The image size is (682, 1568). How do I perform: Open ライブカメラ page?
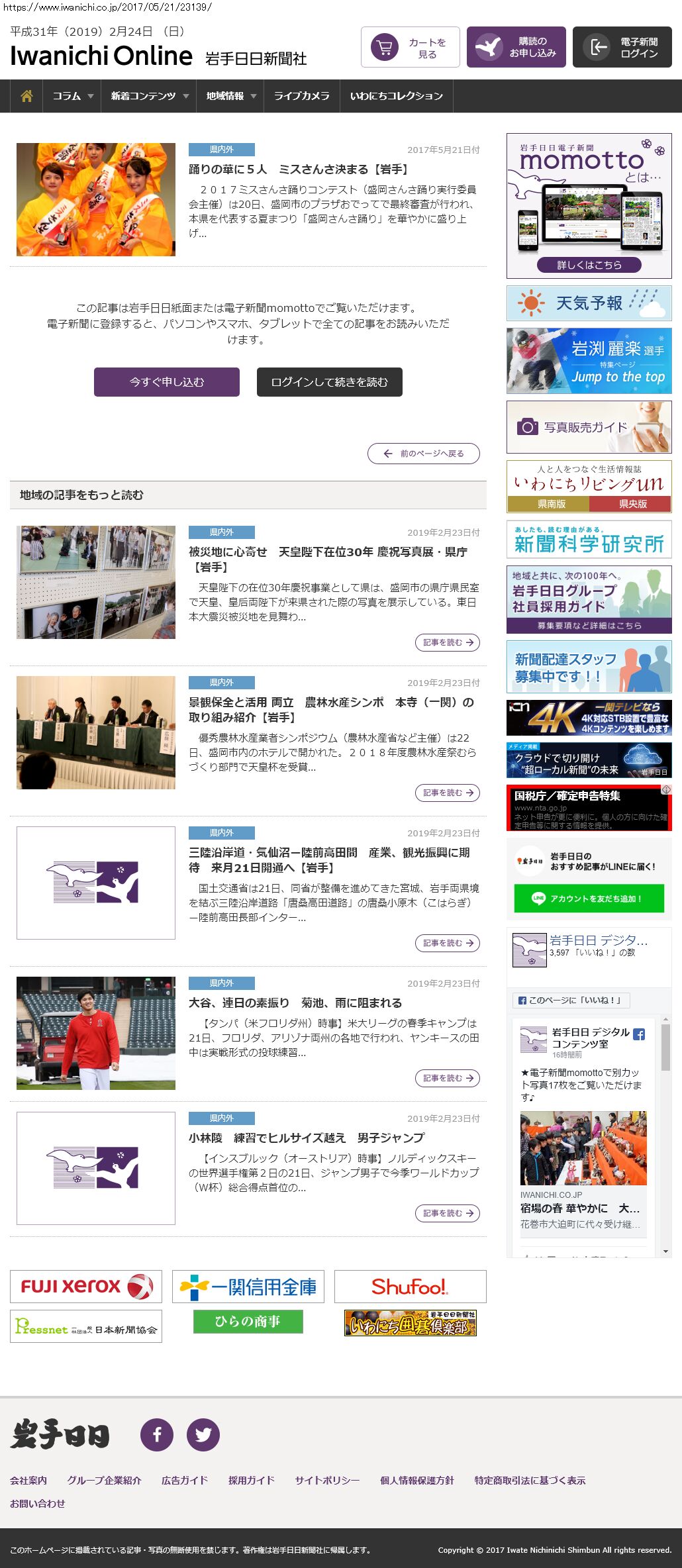tap(301, 96)
